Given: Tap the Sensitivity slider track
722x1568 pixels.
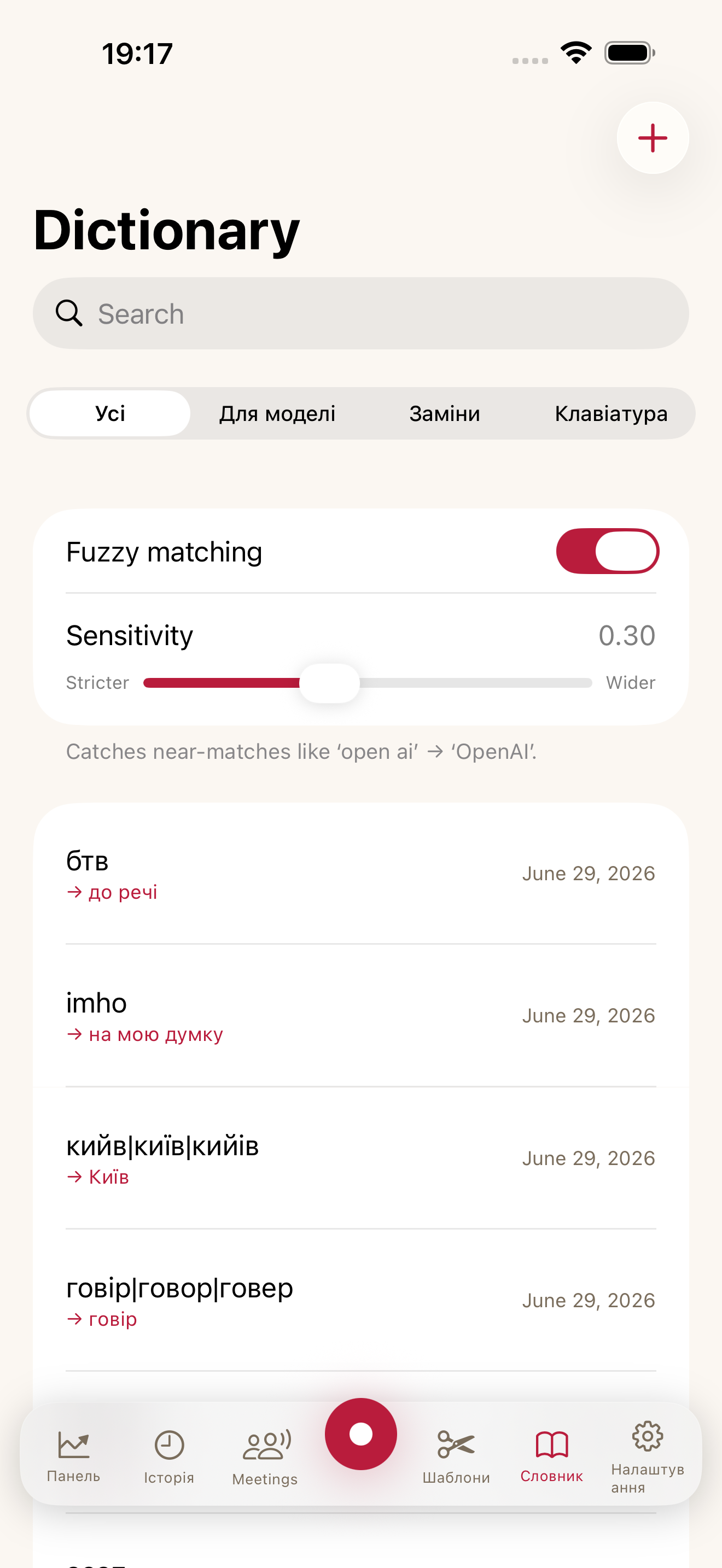Looking at the screenshot, I should pyautogui.click(x=368, y=683).
